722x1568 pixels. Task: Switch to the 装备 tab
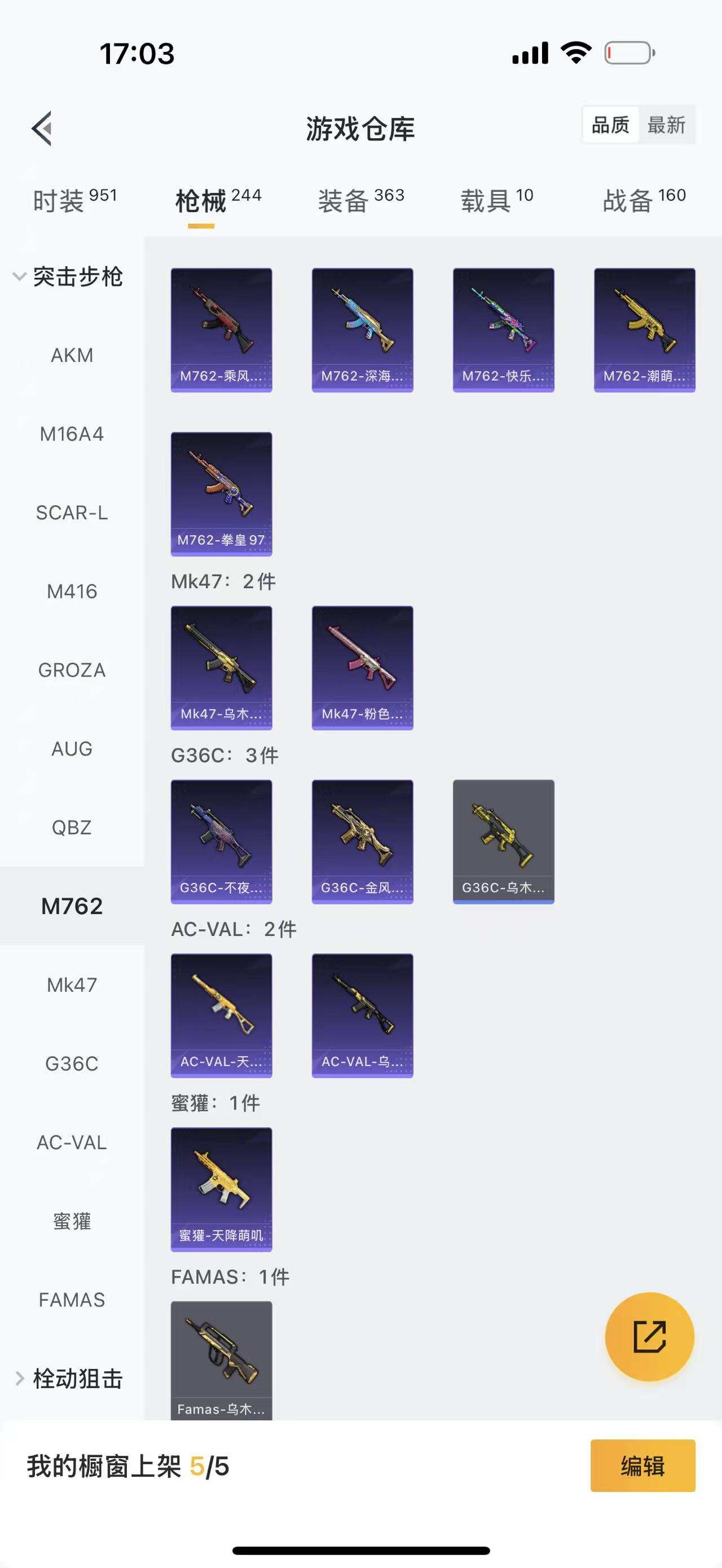(x=360, y=200)
